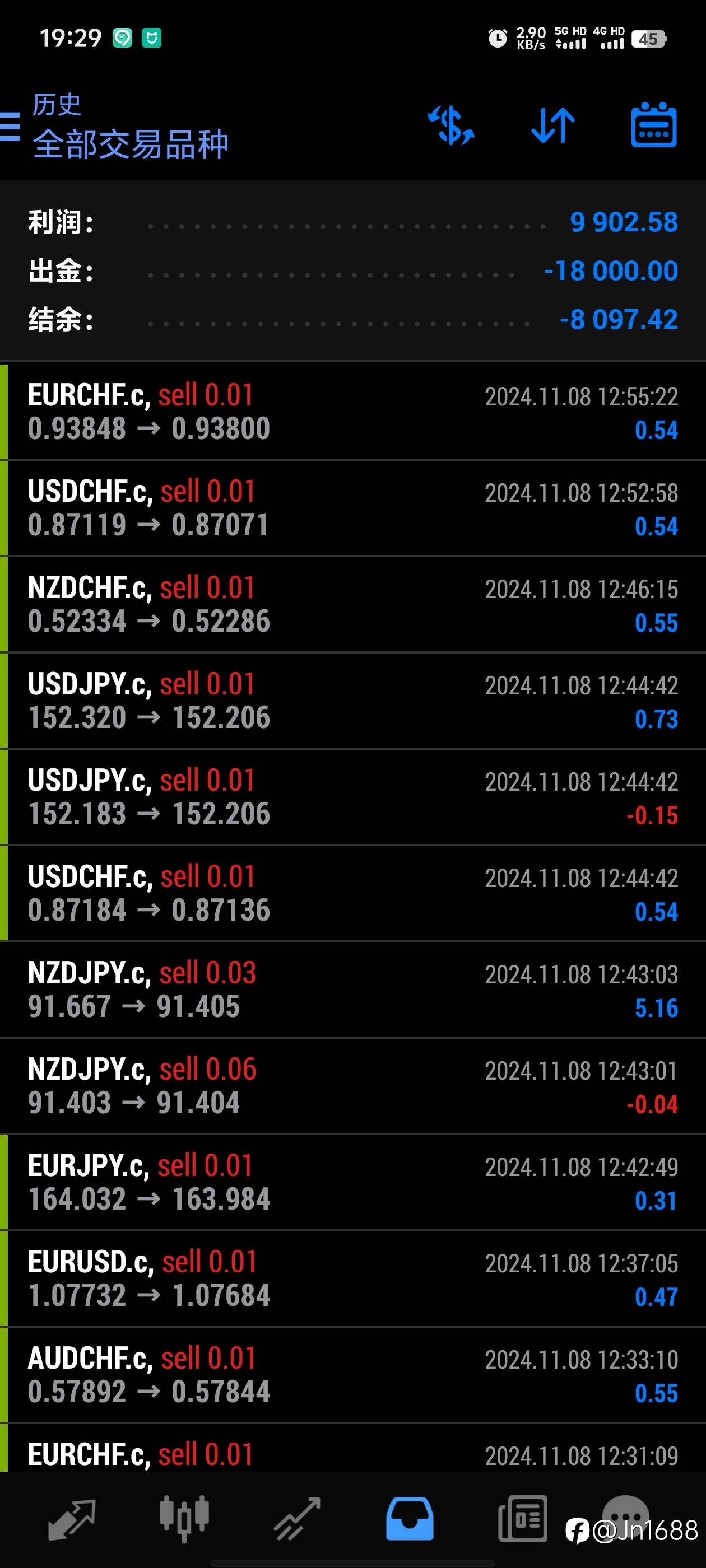Image resolution: width=706 pixels, height=1568 pixels.
Task: Open the EURUSD.c sell trade
Action: (354, 1278)
